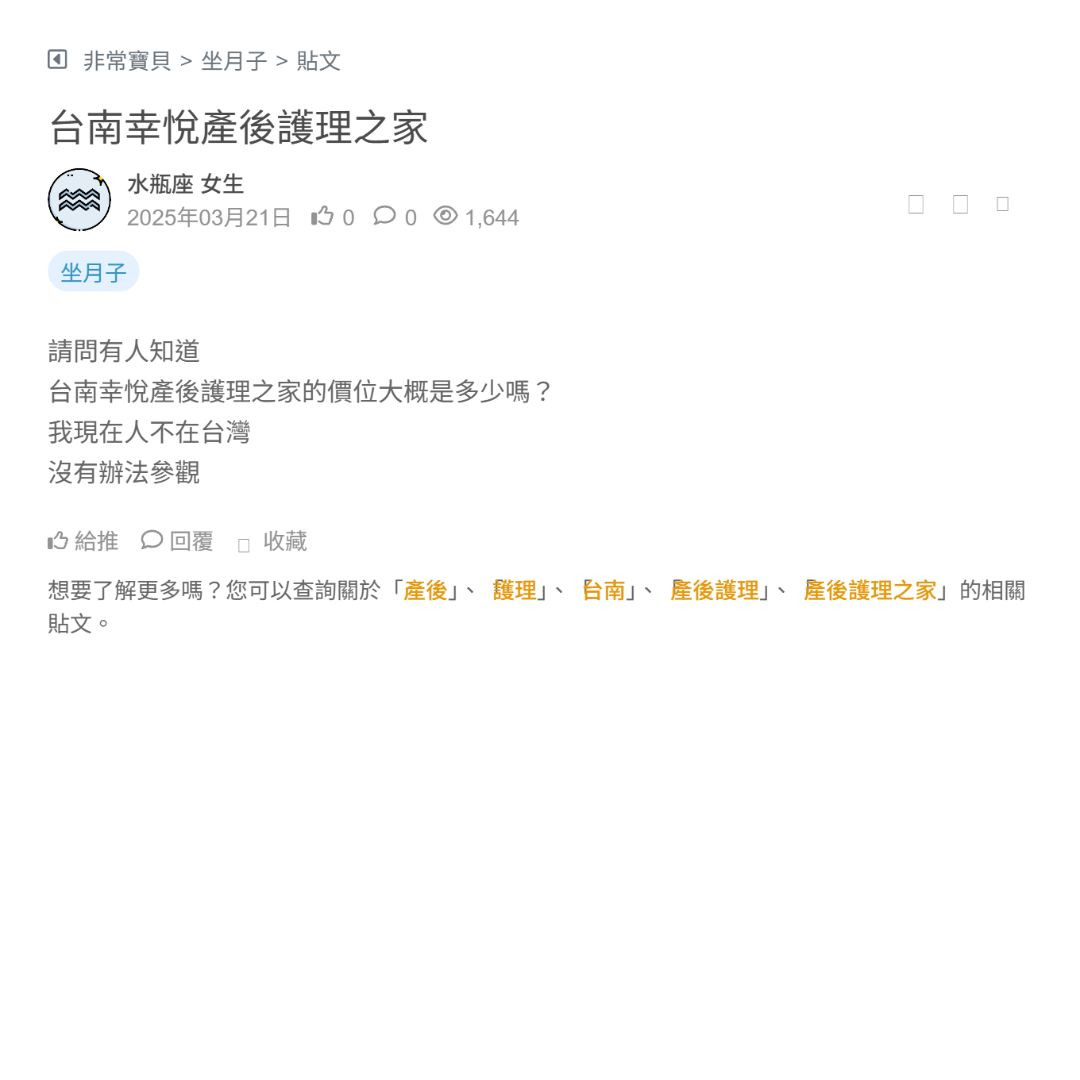This screenshot has height=1080, width=1080.
Task: Go to 坐月子 breadcrumb section
Action: point(234,61)
